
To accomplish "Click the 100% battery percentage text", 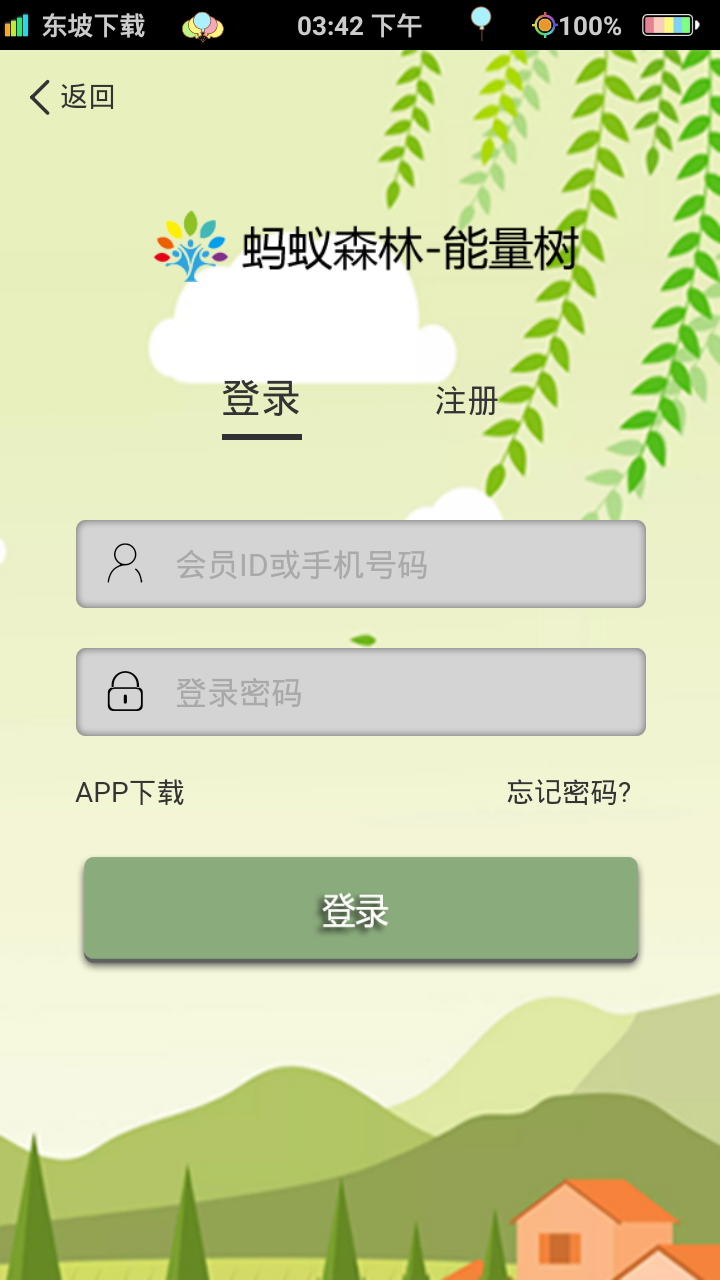I will tap(588, 24).
